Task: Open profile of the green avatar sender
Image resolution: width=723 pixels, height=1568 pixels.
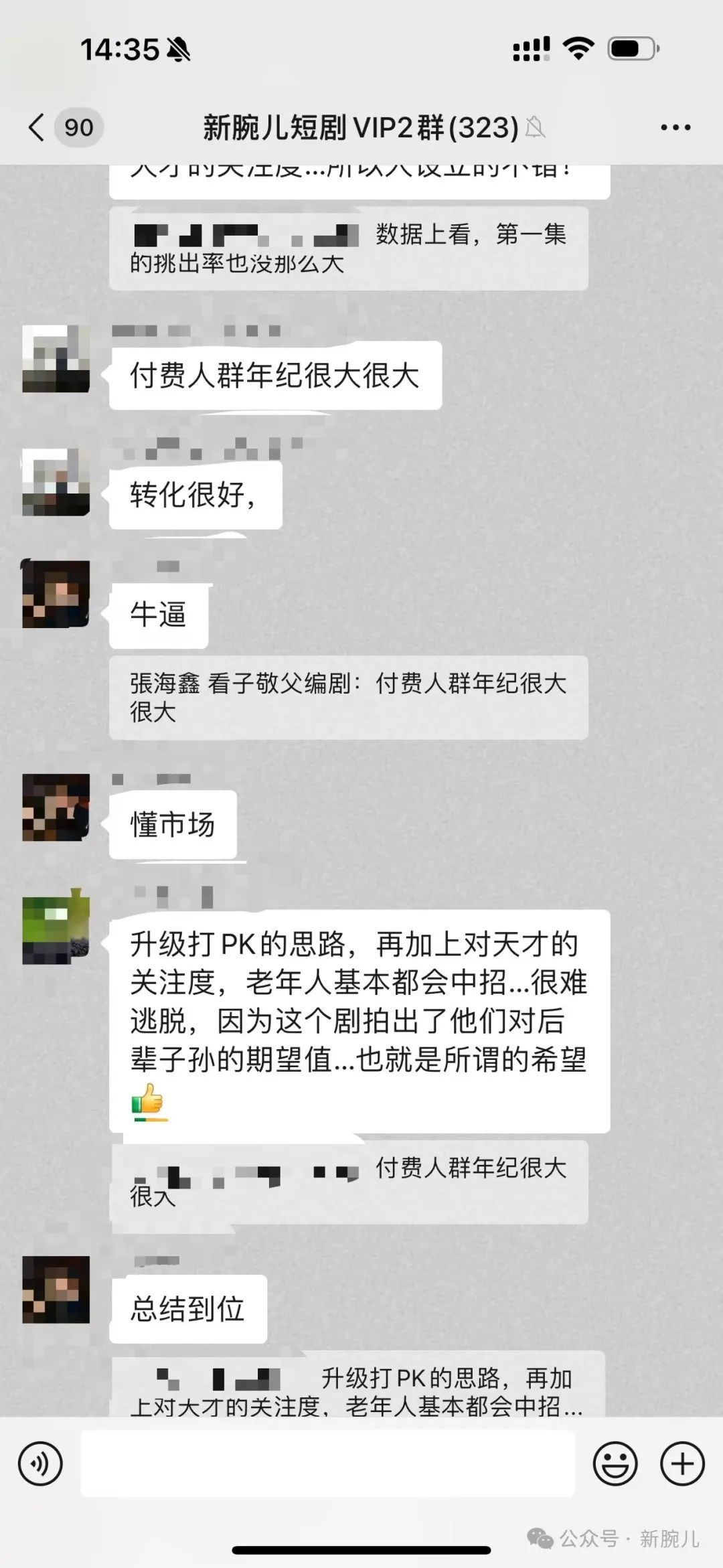Action: pyautogui.click(x=56, y=929)
